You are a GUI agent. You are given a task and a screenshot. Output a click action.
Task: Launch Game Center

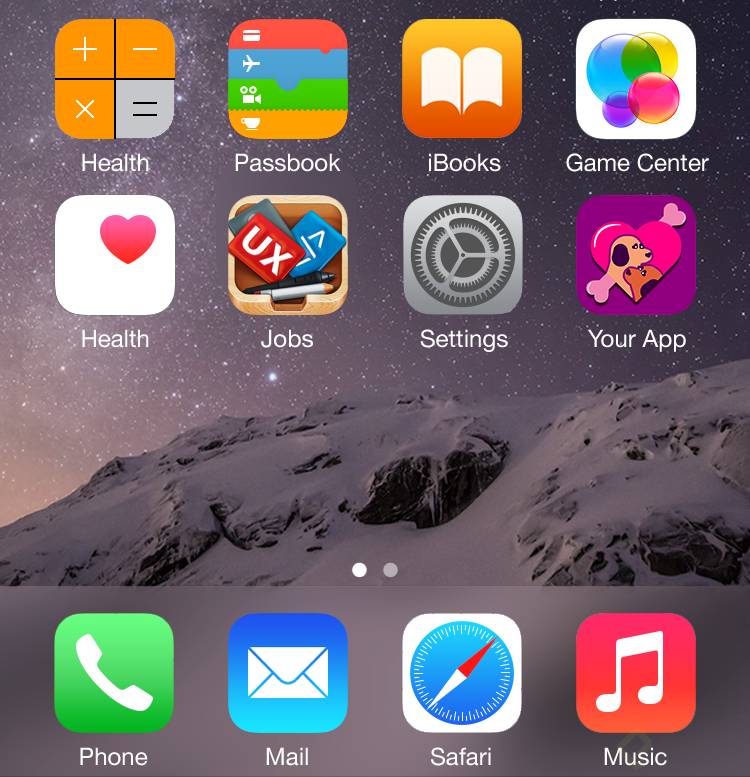(x=636, y=79)
